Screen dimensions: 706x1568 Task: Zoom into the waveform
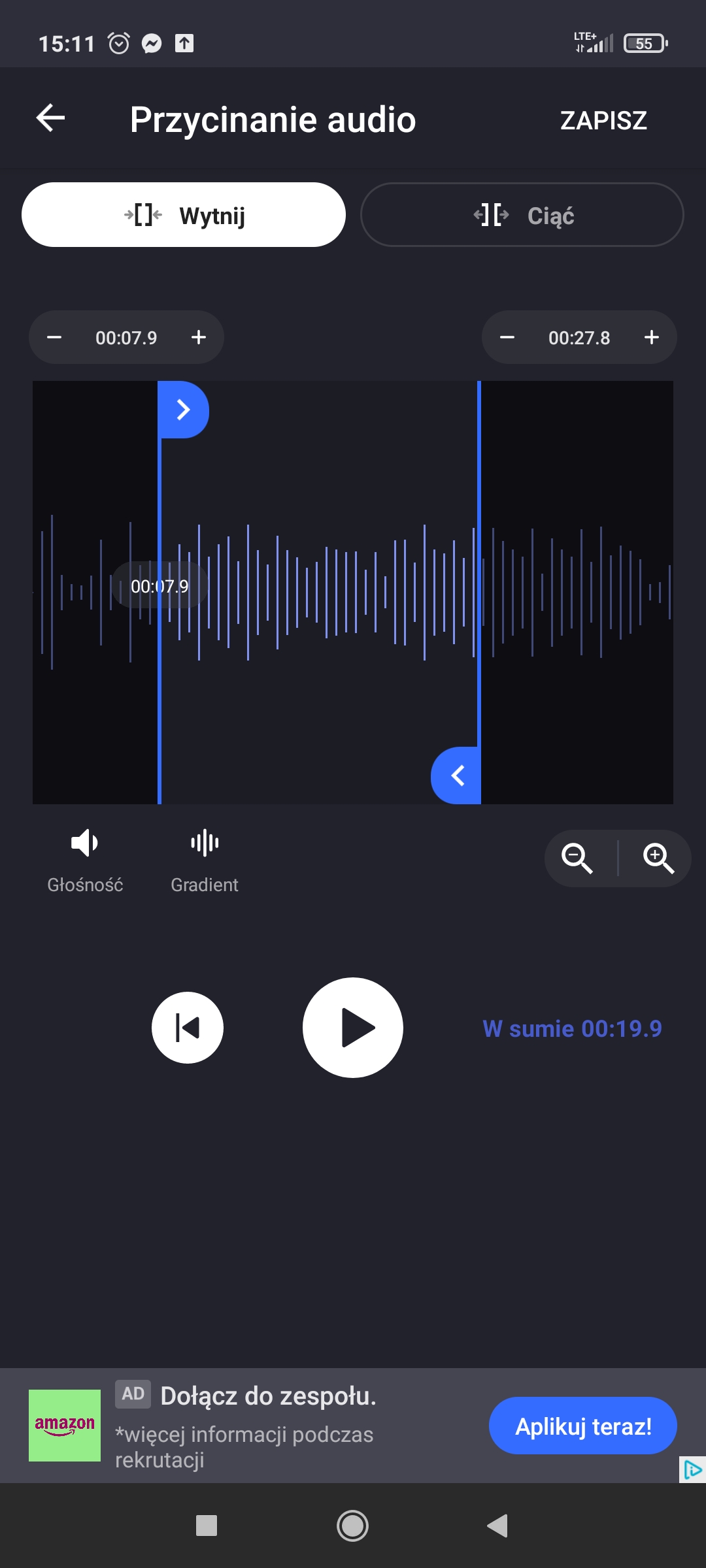658,858
